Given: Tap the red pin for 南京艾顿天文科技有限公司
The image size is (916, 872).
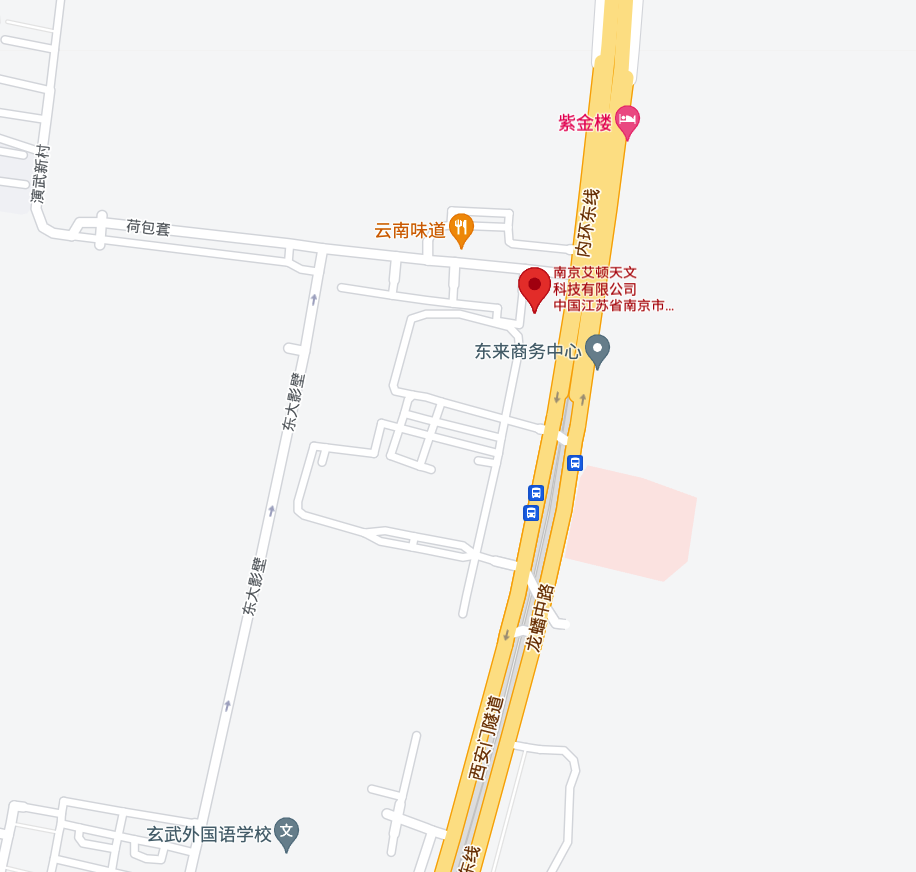Looking at the screenshot, I should (534, 288).
